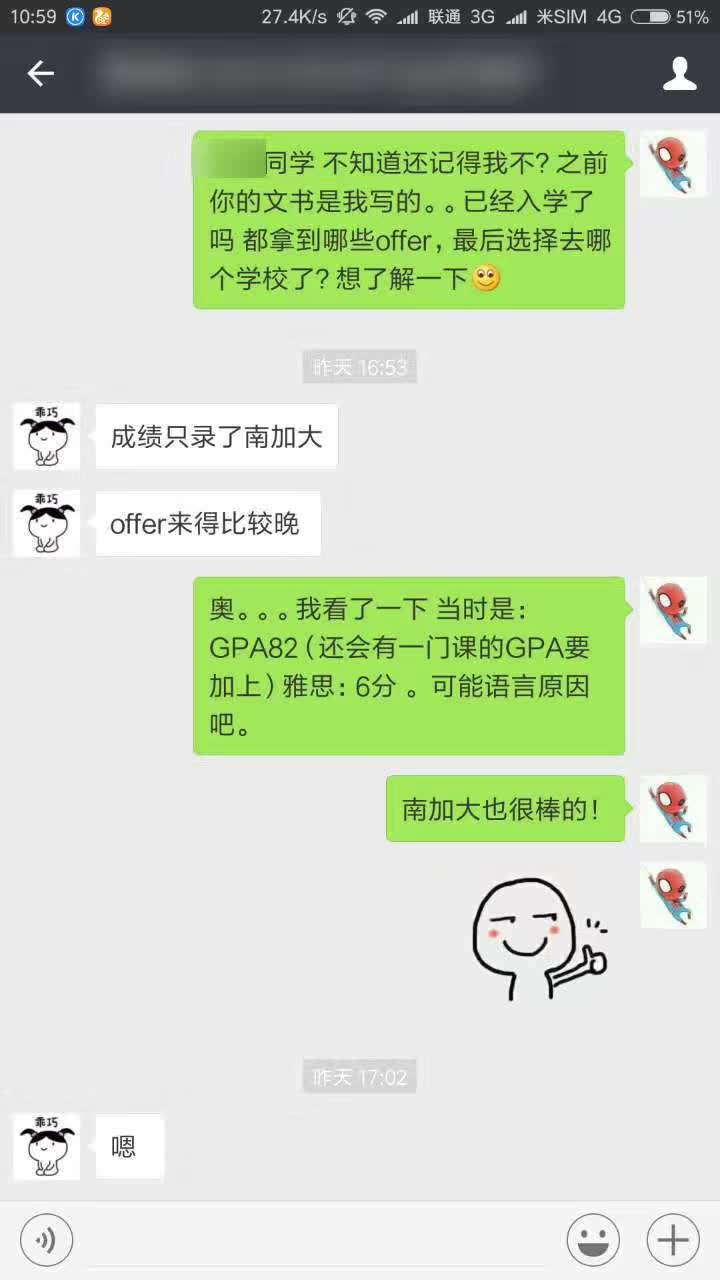Screen dimensions: 720x1280
Task: Open the emoji sticker picker
Action: pyautogui.click(x=593, y=1241)
